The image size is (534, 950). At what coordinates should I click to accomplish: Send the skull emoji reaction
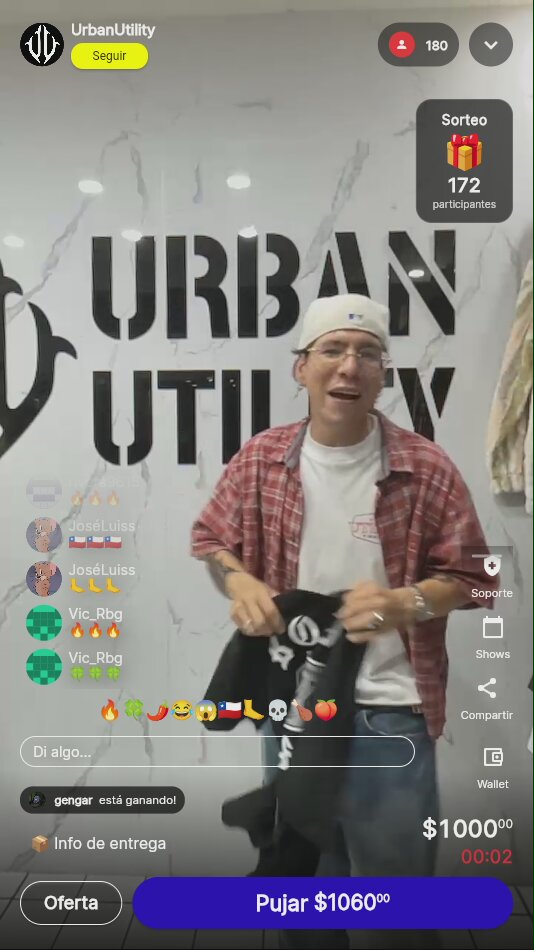point(277,710)
